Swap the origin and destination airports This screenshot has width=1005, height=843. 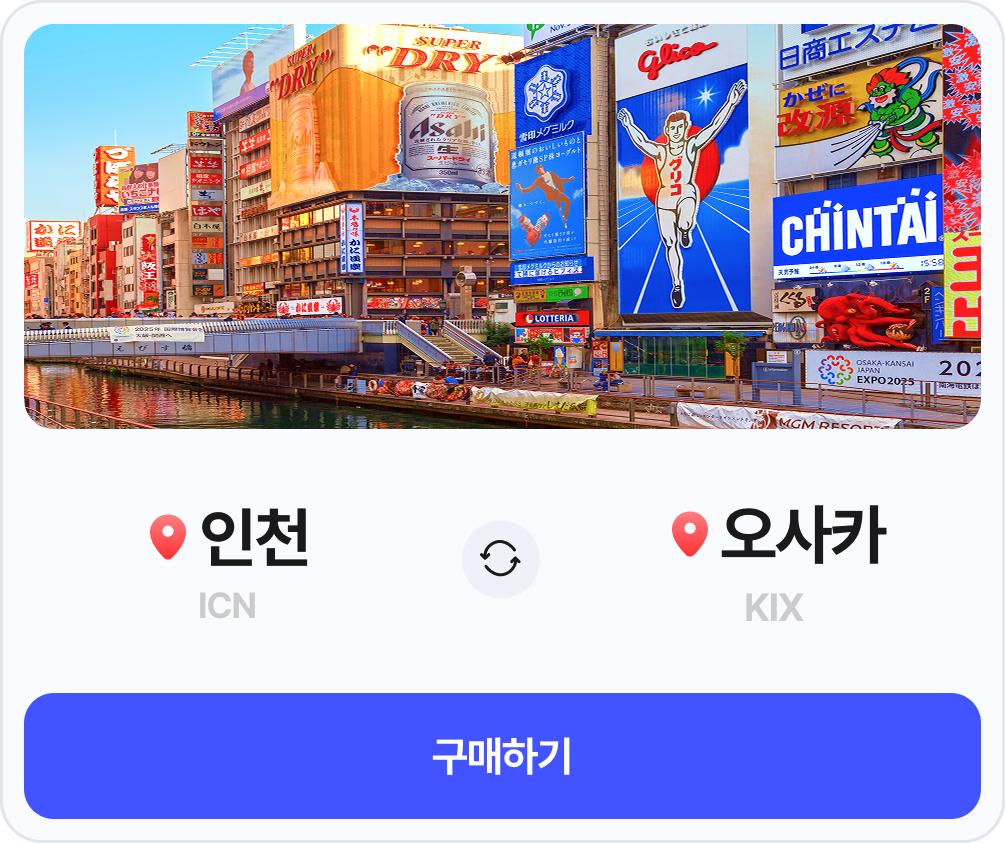coord(500,559)
